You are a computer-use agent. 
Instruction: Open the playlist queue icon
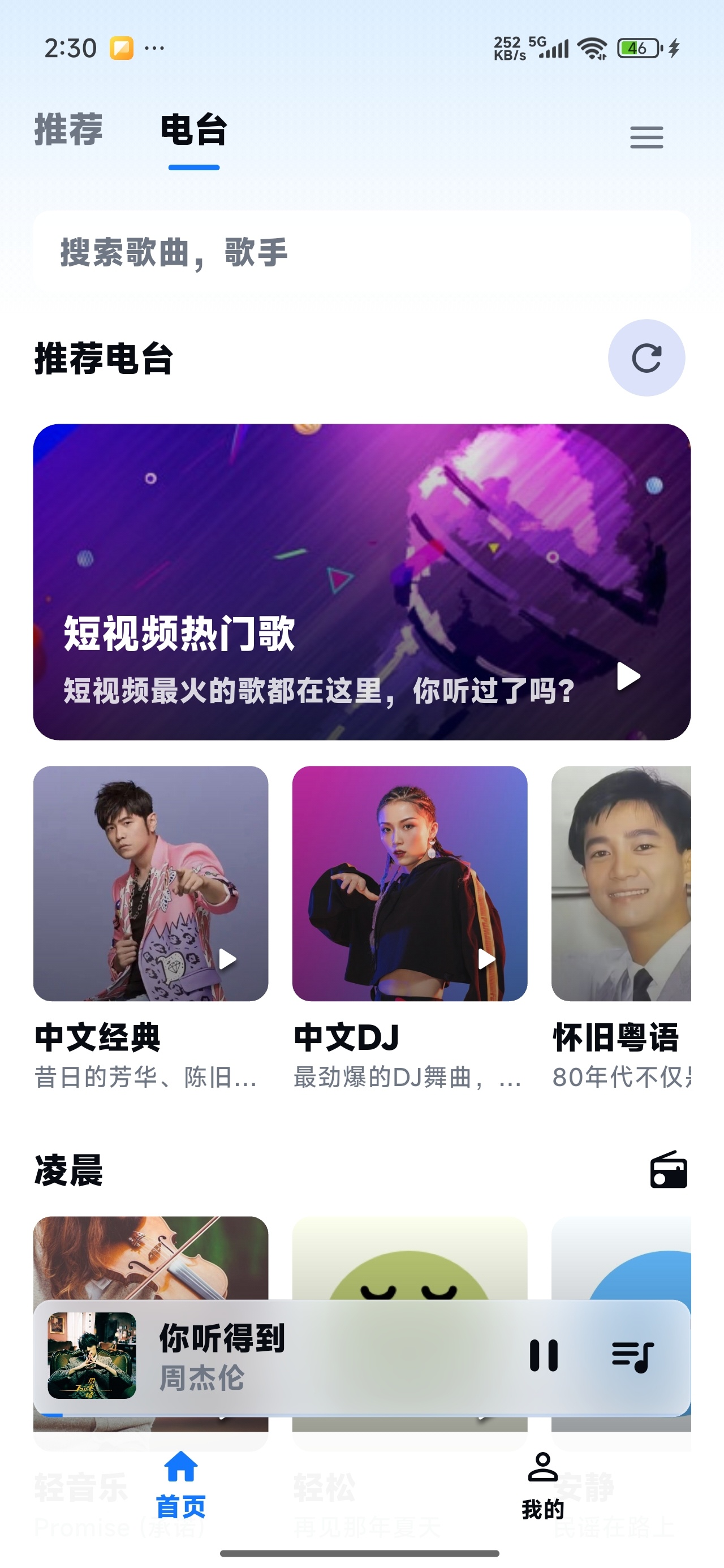tap(632, 1356)
